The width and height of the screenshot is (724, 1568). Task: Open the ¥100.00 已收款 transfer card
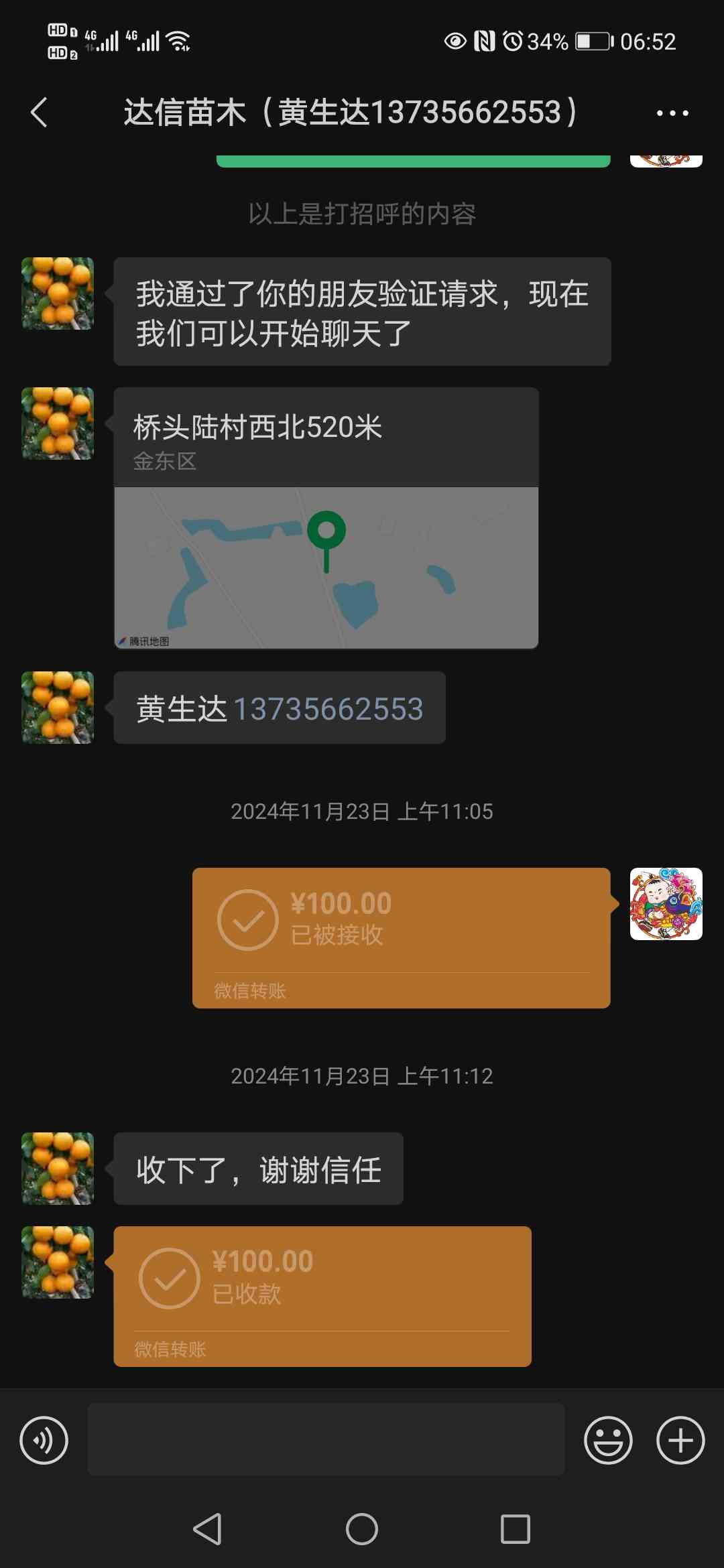(322, 1296)
